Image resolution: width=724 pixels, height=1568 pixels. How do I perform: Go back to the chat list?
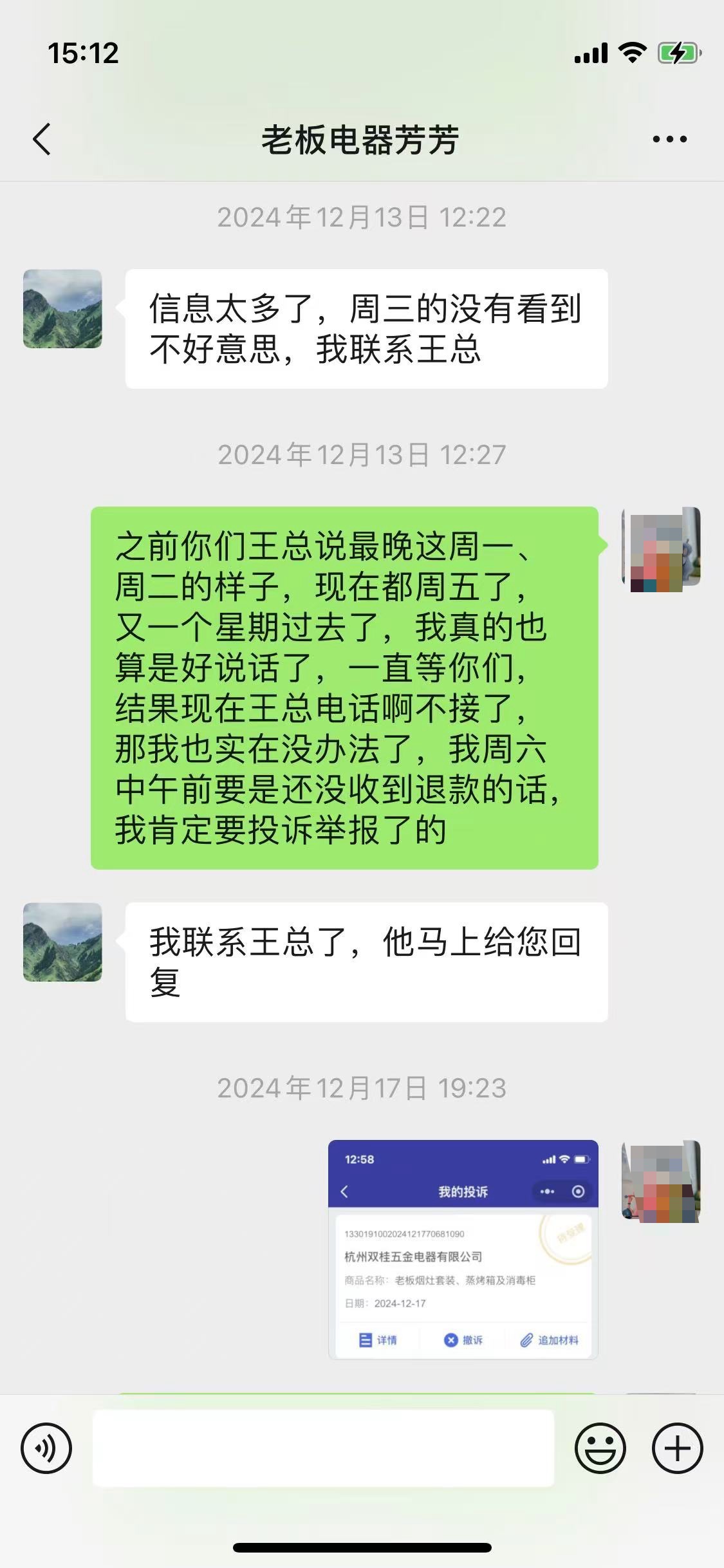coord(42,139)
